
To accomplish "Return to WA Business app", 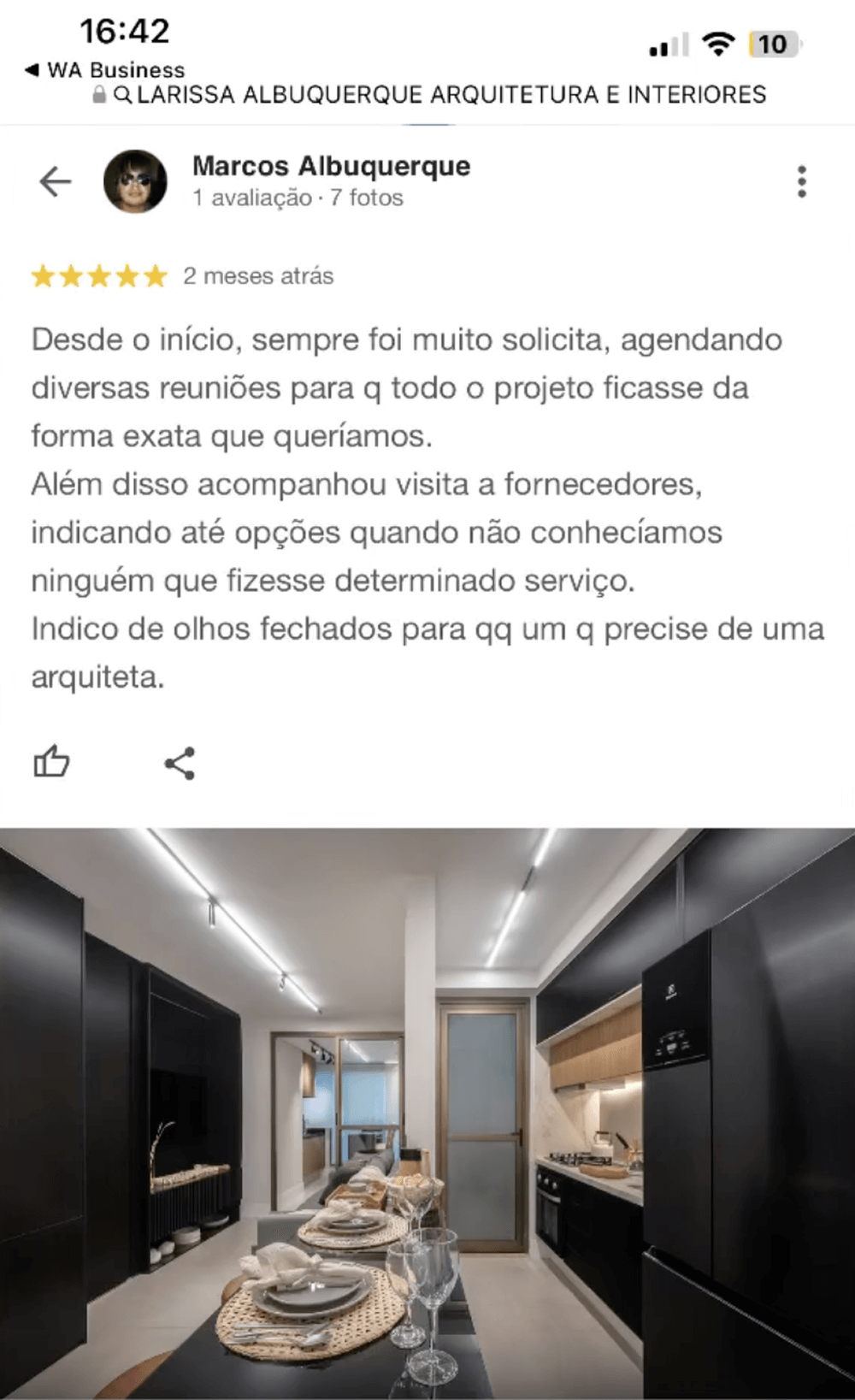I will 104,69.
